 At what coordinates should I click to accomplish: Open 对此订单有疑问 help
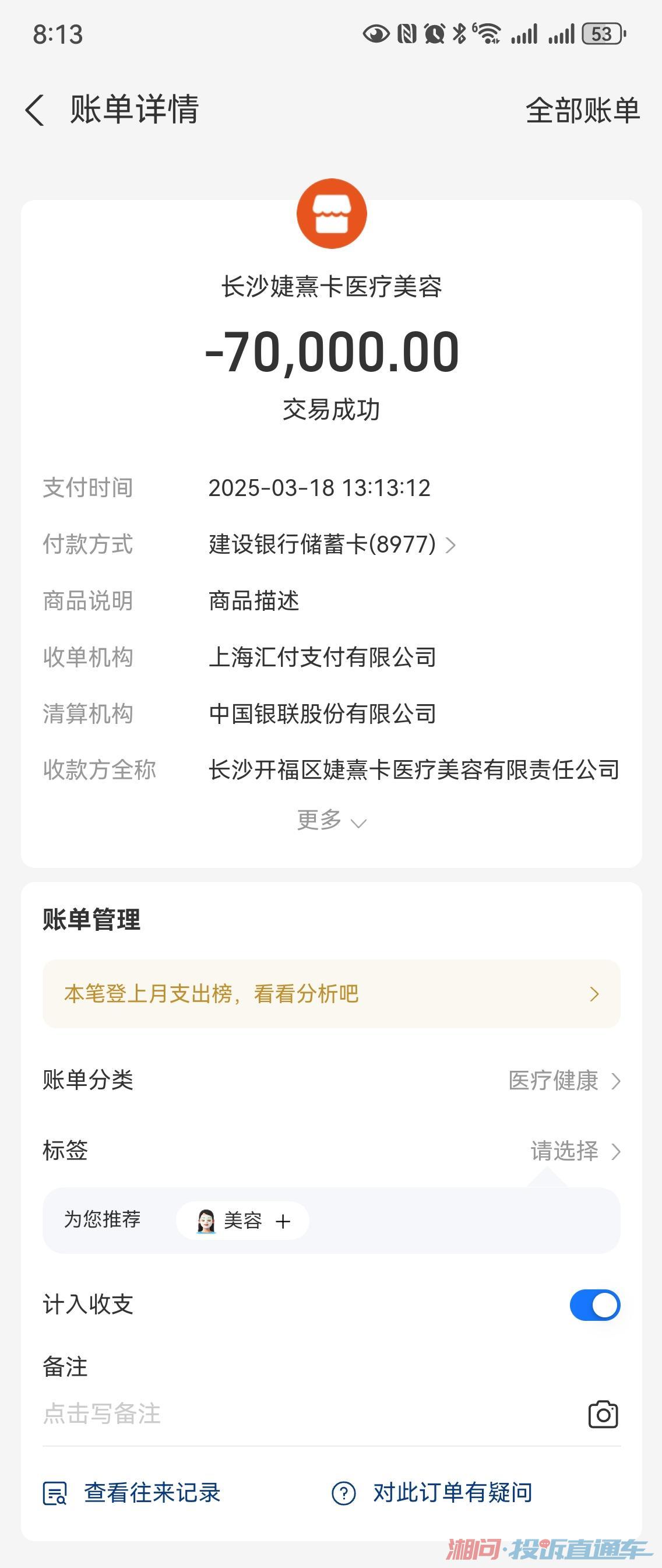(432, 1493)
